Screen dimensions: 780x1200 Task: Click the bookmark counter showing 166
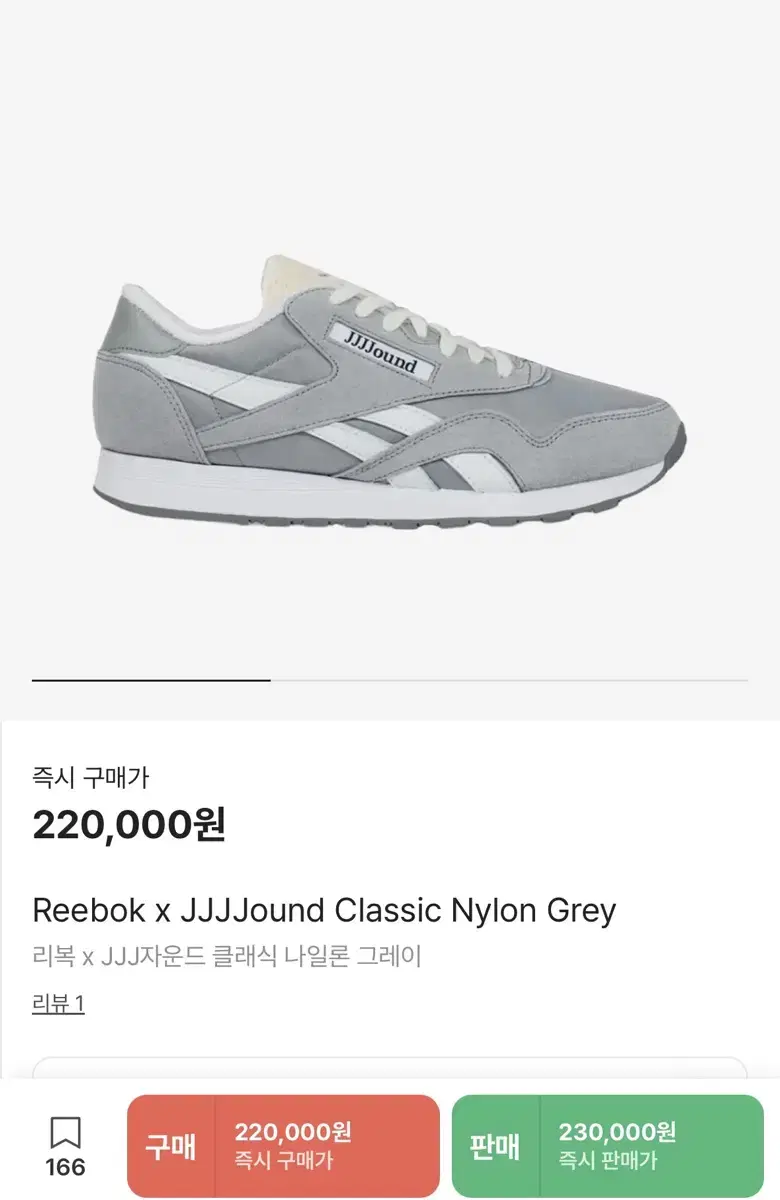click(x=62, y=1165)
